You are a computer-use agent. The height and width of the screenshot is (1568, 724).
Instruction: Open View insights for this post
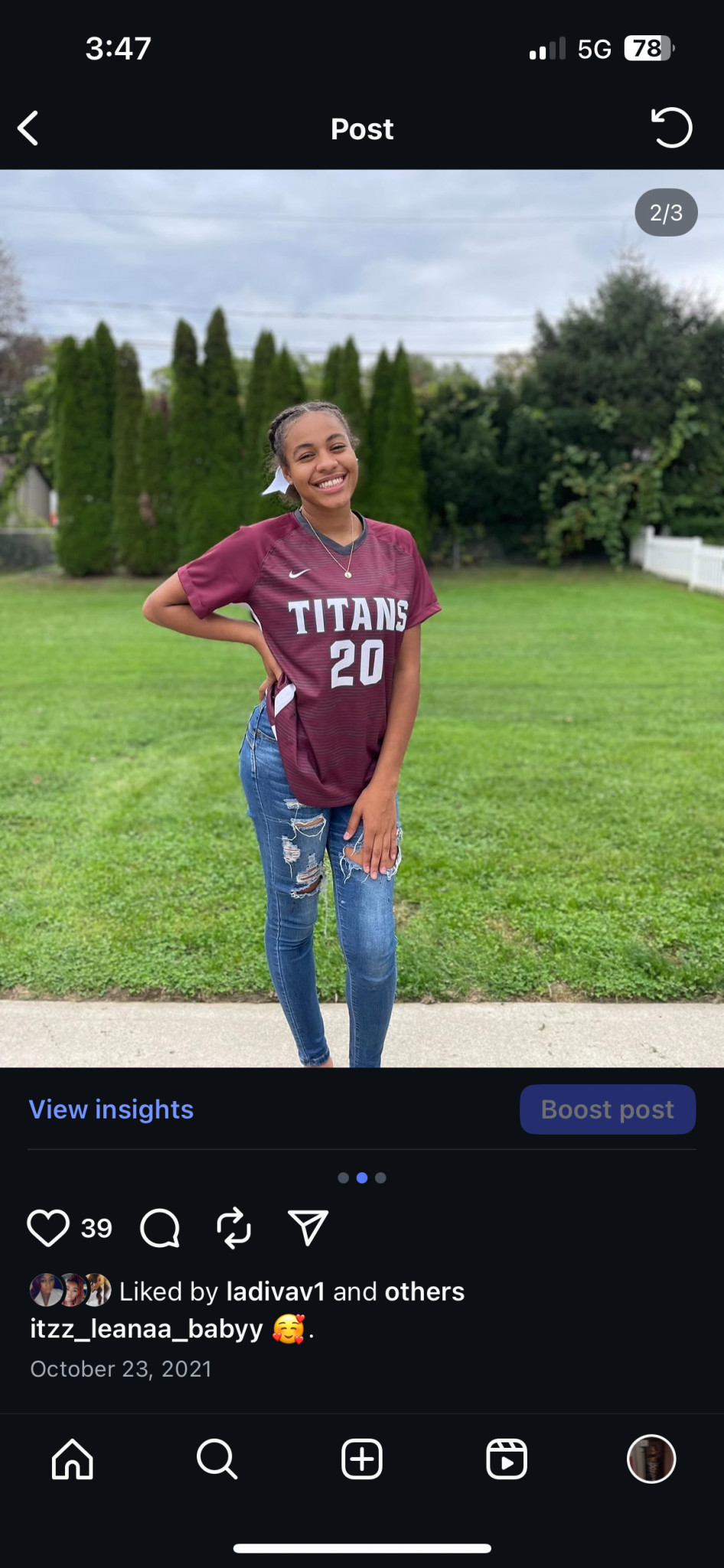tap(111, 1109)
